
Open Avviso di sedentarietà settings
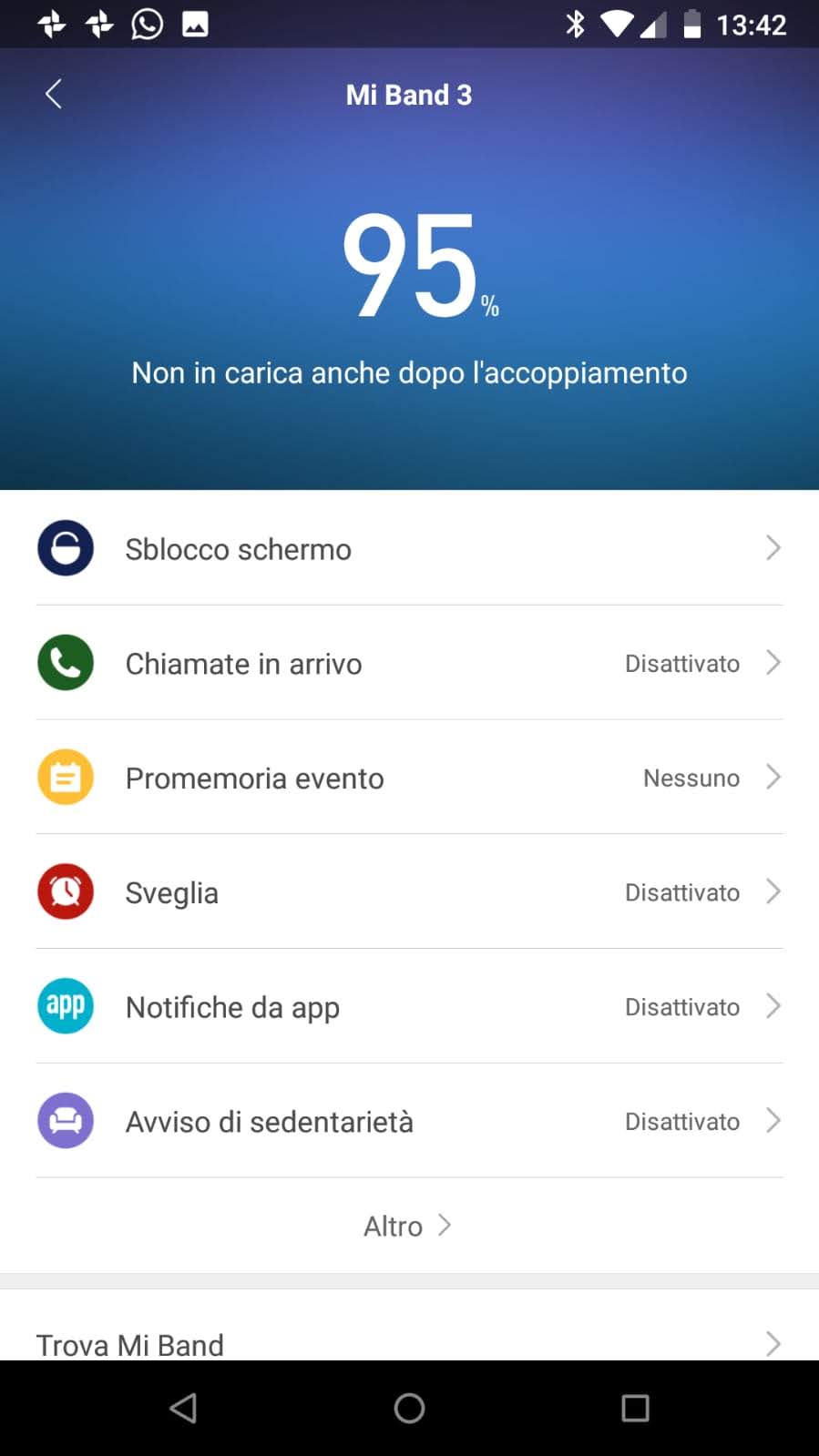tap(409, 1122)
